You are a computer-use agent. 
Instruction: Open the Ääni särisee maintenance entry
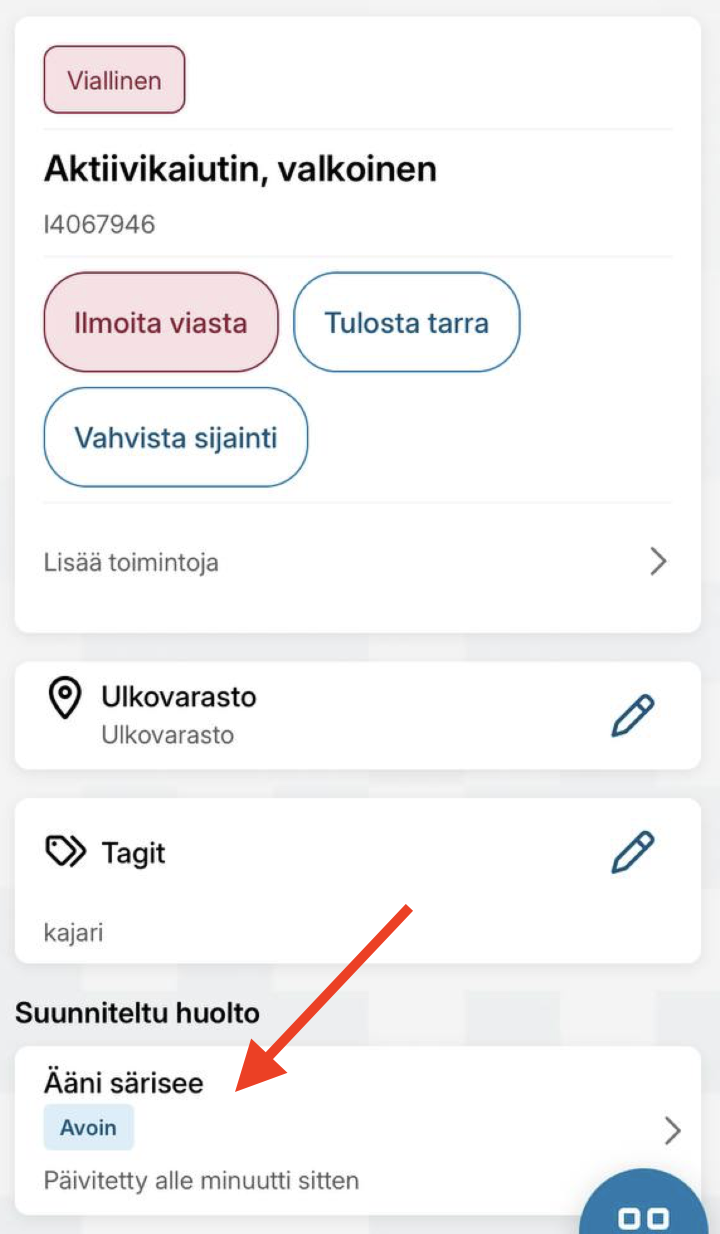click(x=357, y=1131)
